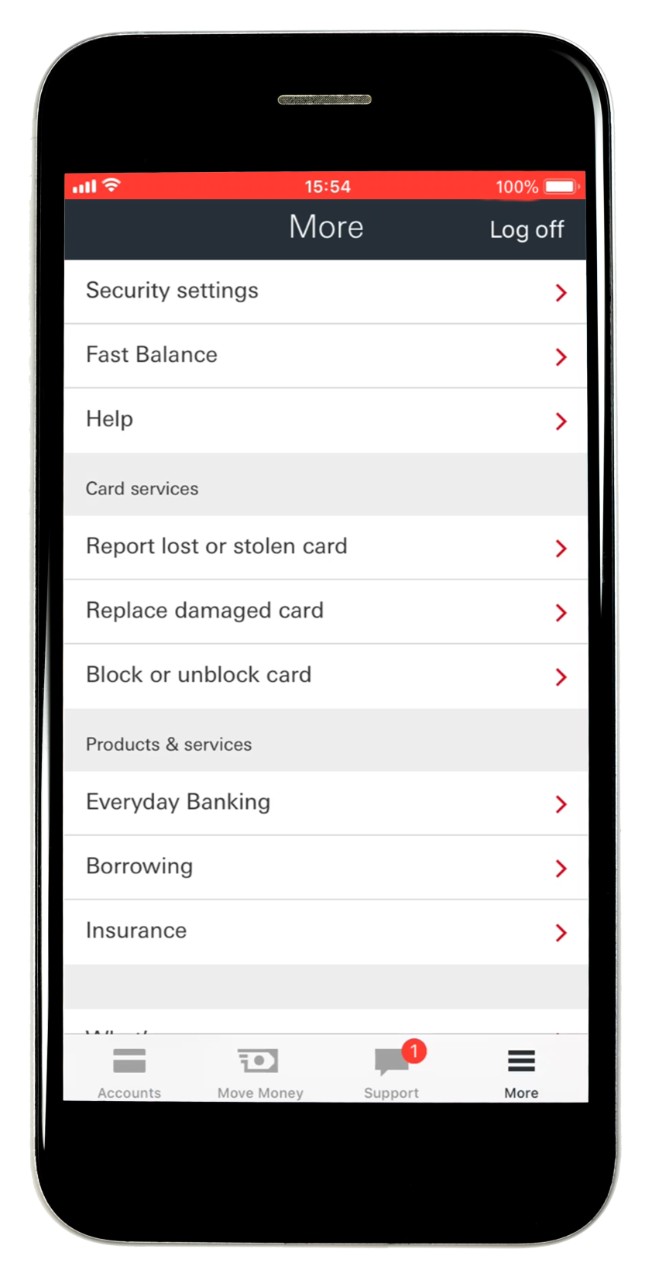The width and height of the screenshot is (652, 1280).
Task: Select Report lost or stolen card
Action: (326, 547)
